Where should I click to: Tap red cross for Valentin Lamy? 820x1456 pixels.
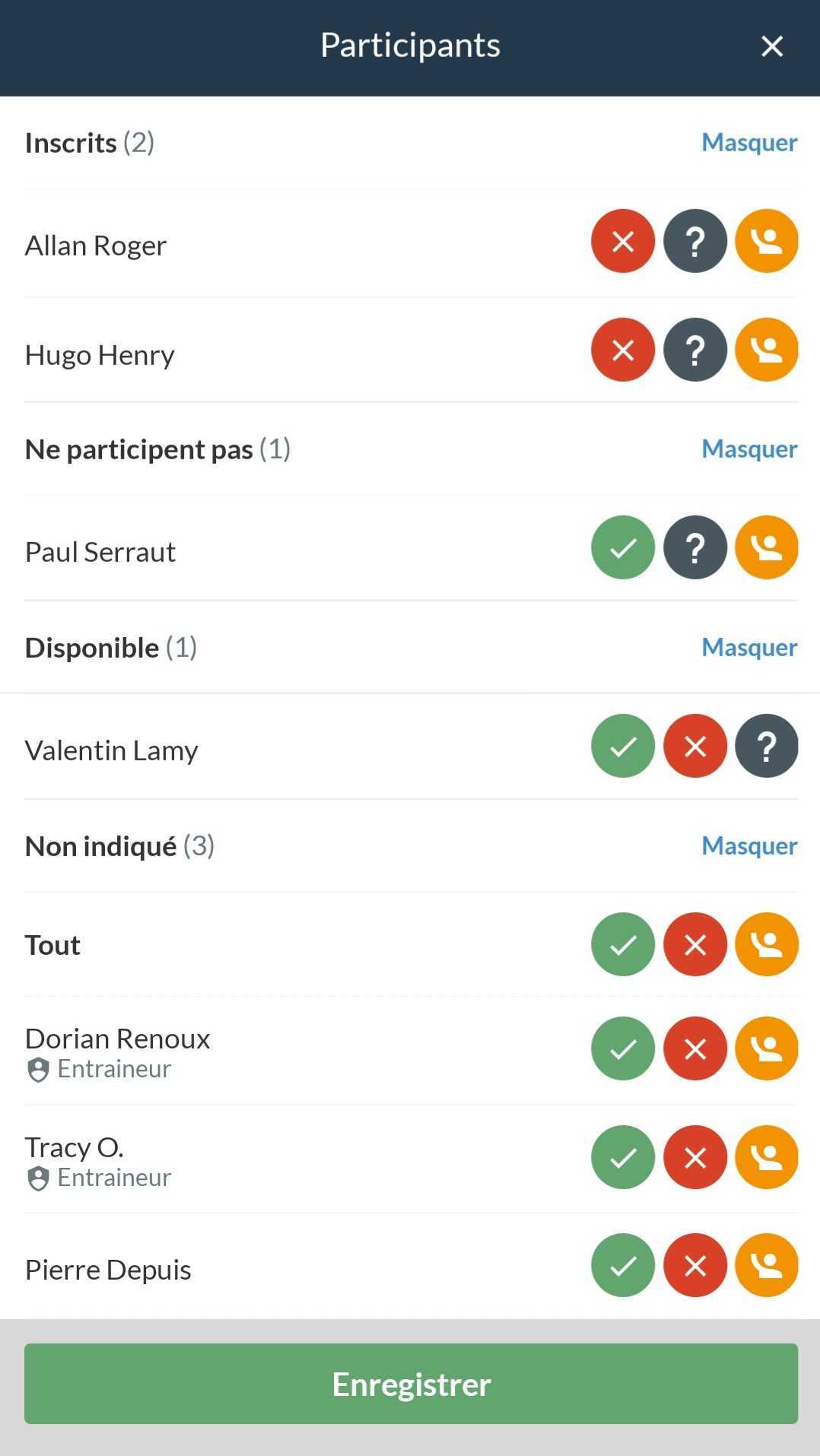(x=695, y=746)
